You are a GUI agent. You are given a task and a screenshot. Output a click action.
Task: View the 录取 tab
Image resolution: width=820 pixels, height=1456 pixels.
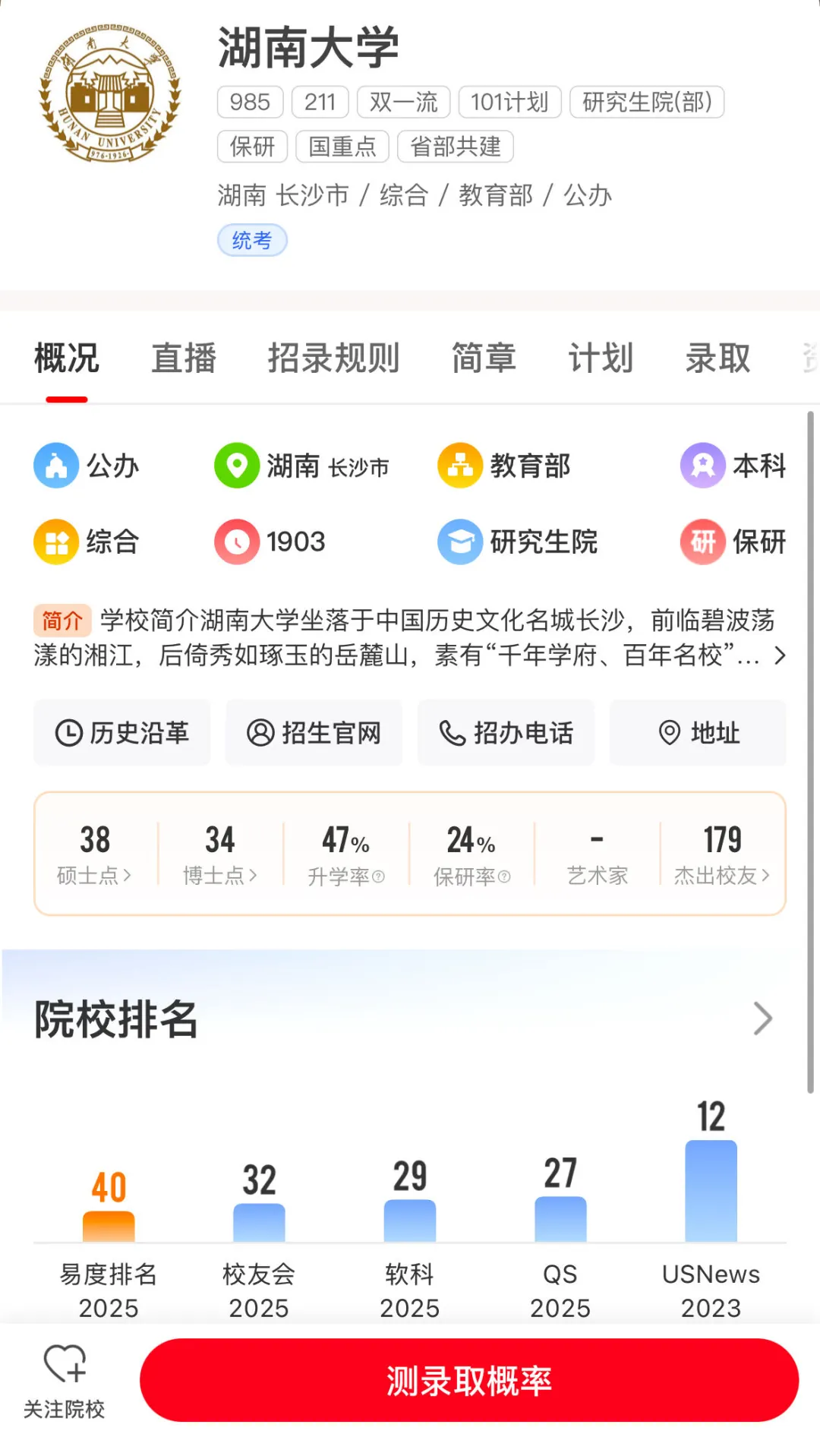pyautogui.click(x=717, y=358)
